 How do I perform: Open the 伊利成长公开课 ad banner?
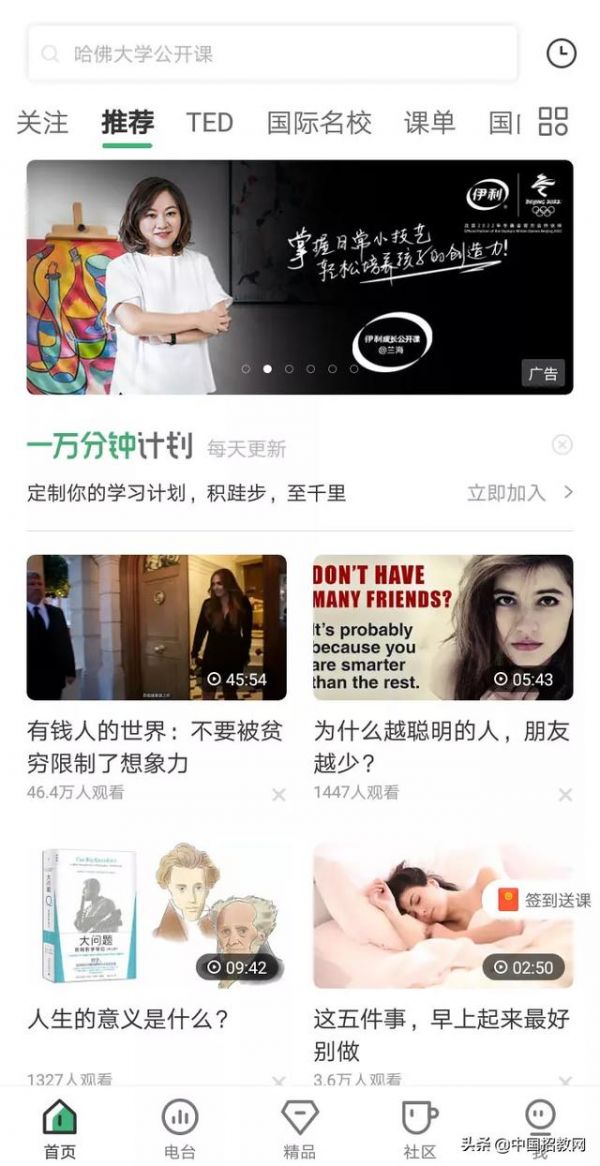tap(299, 277)
